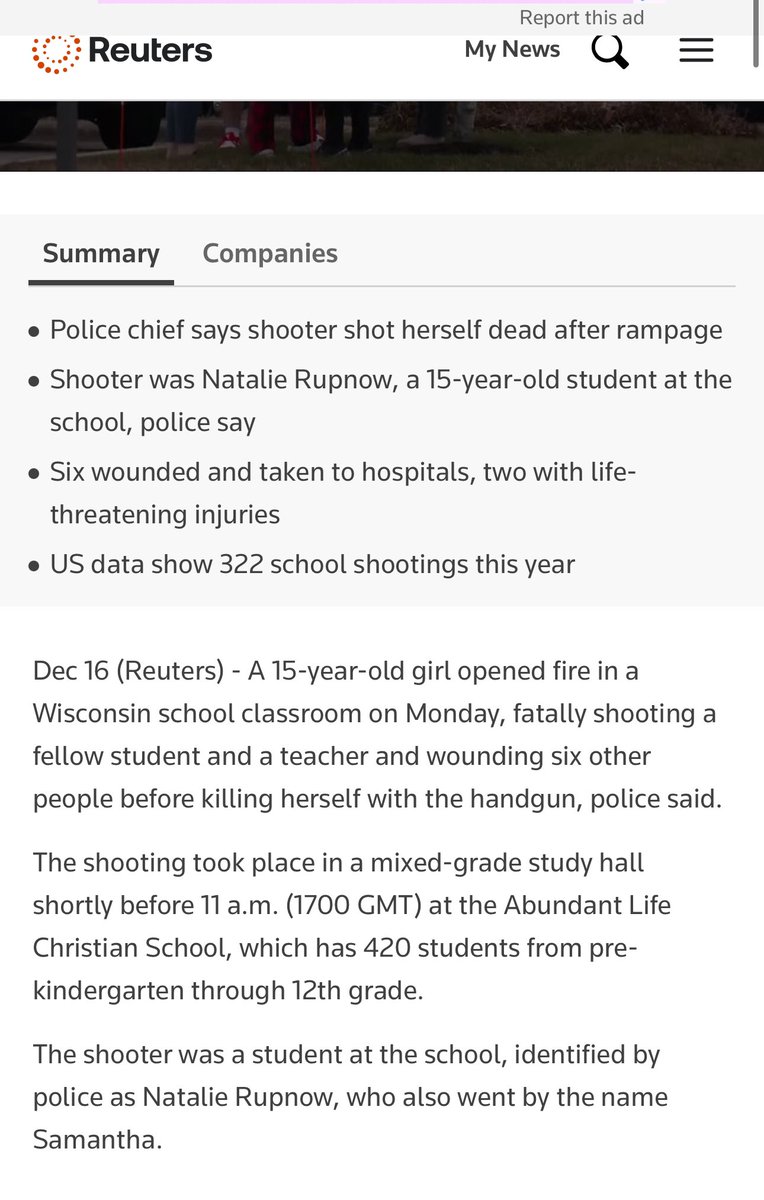Go to My News
This screenshot has height=1200, width=764.
click(x=512, y=50)
